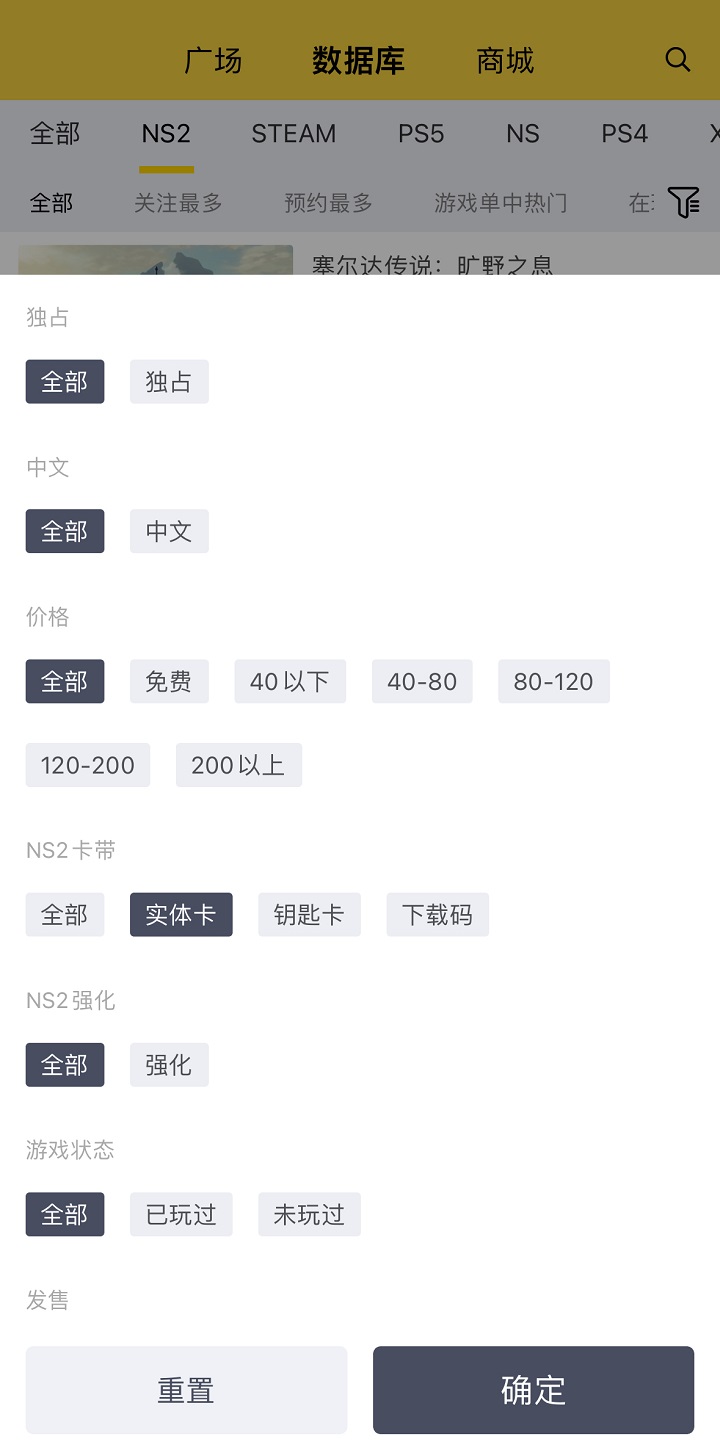The width and height of the screenshot is (720, 1447).
Task: Filter games by 已玩过
Action: click(x=181, y=1214)
